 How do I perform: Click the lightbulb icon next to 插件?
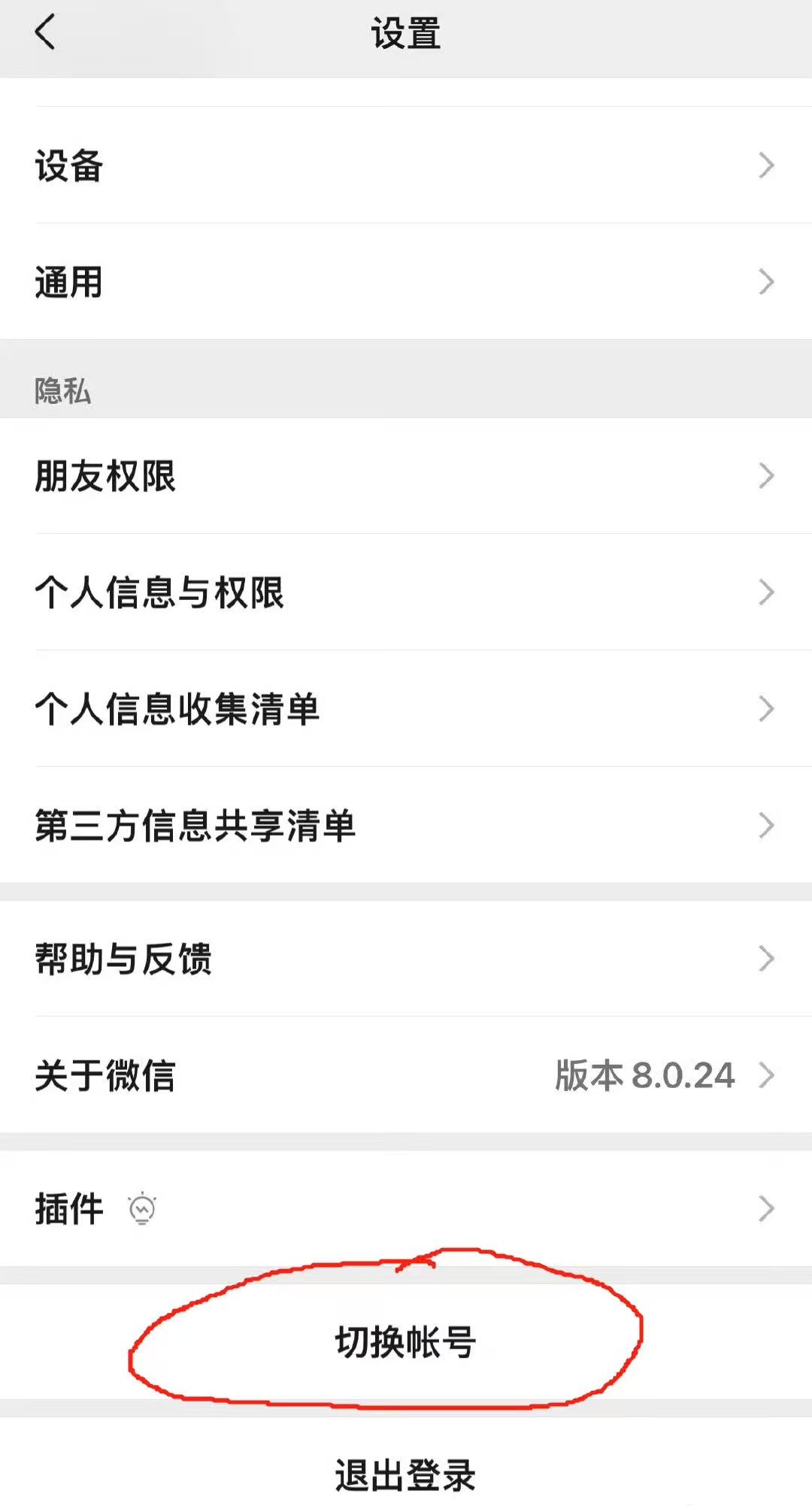pyautogui.click(x=140, y=1207)
